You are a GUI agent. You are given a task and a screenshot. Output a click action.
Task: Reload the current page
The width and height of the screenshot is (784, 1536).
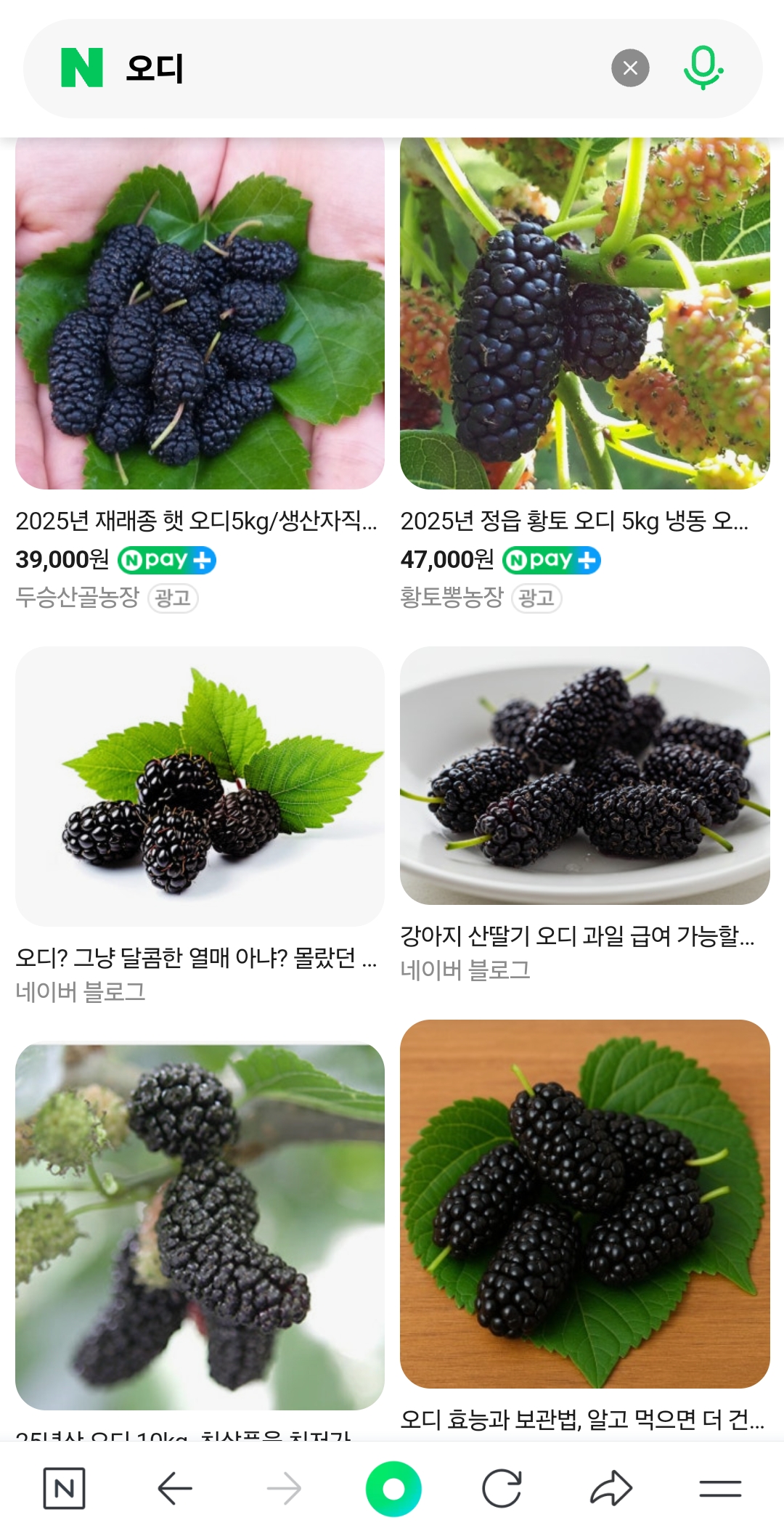tap(502, 1489)
